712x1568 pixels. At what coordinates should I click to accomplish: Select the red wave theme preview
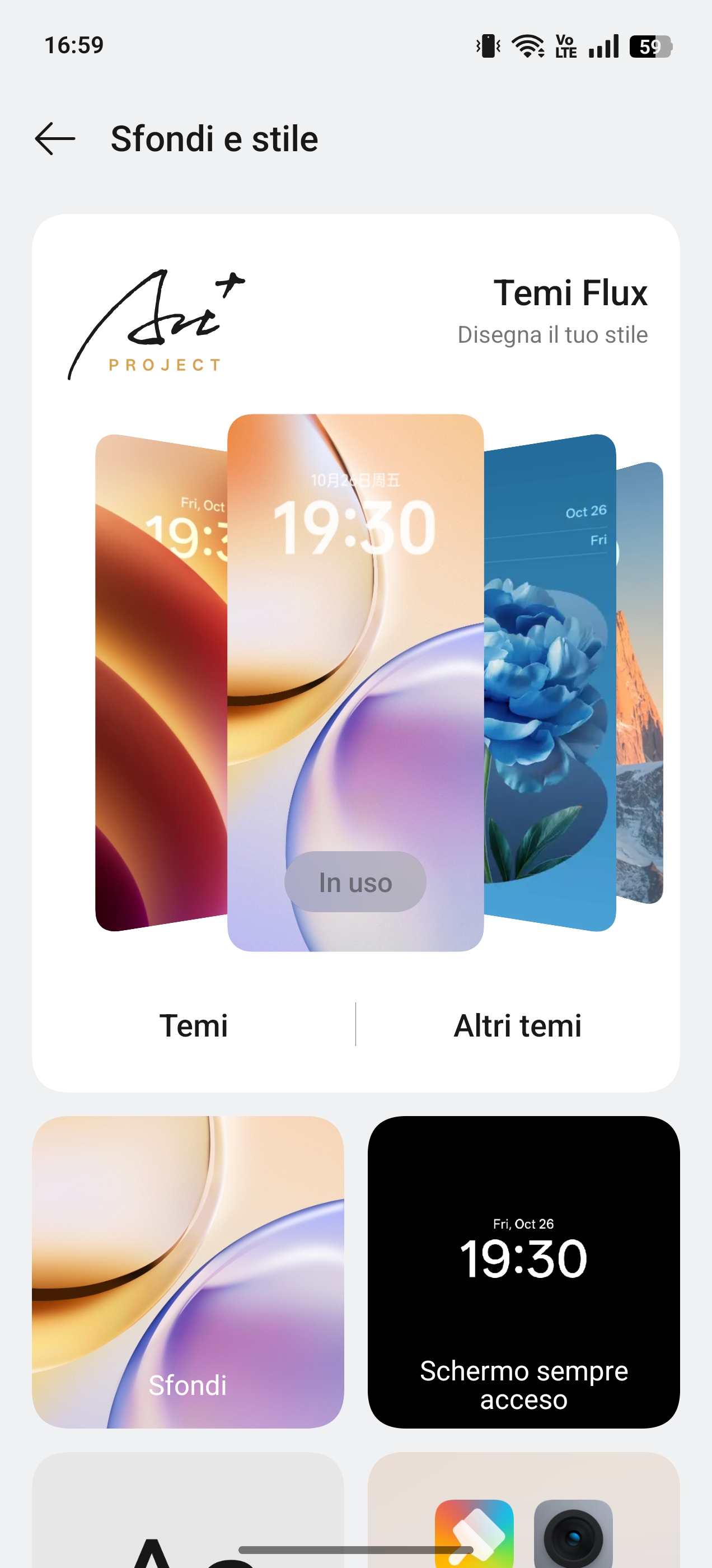point(161,682)
